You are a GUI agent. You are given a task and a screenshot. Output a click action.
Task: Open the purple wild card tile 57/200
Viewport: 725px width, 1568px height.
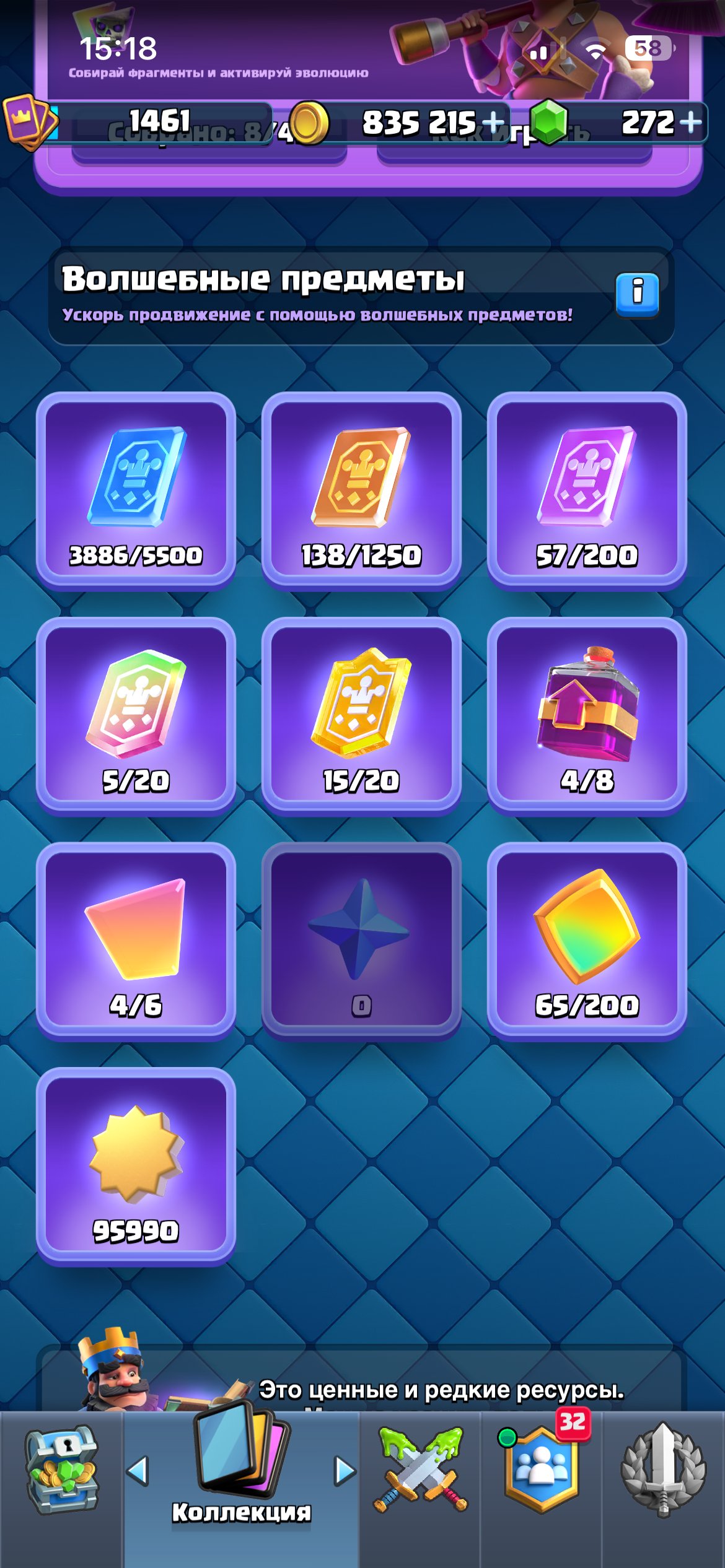(587, 491)
